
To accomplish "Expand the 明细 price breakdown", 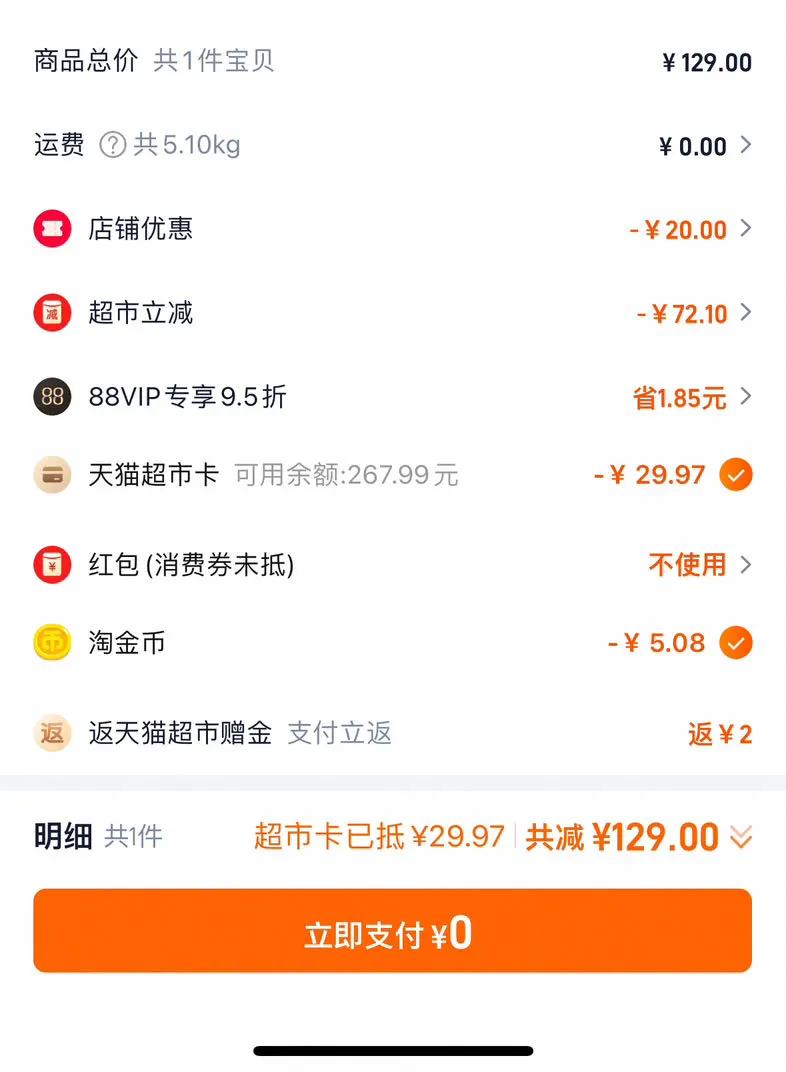I will tap(741, 837).
